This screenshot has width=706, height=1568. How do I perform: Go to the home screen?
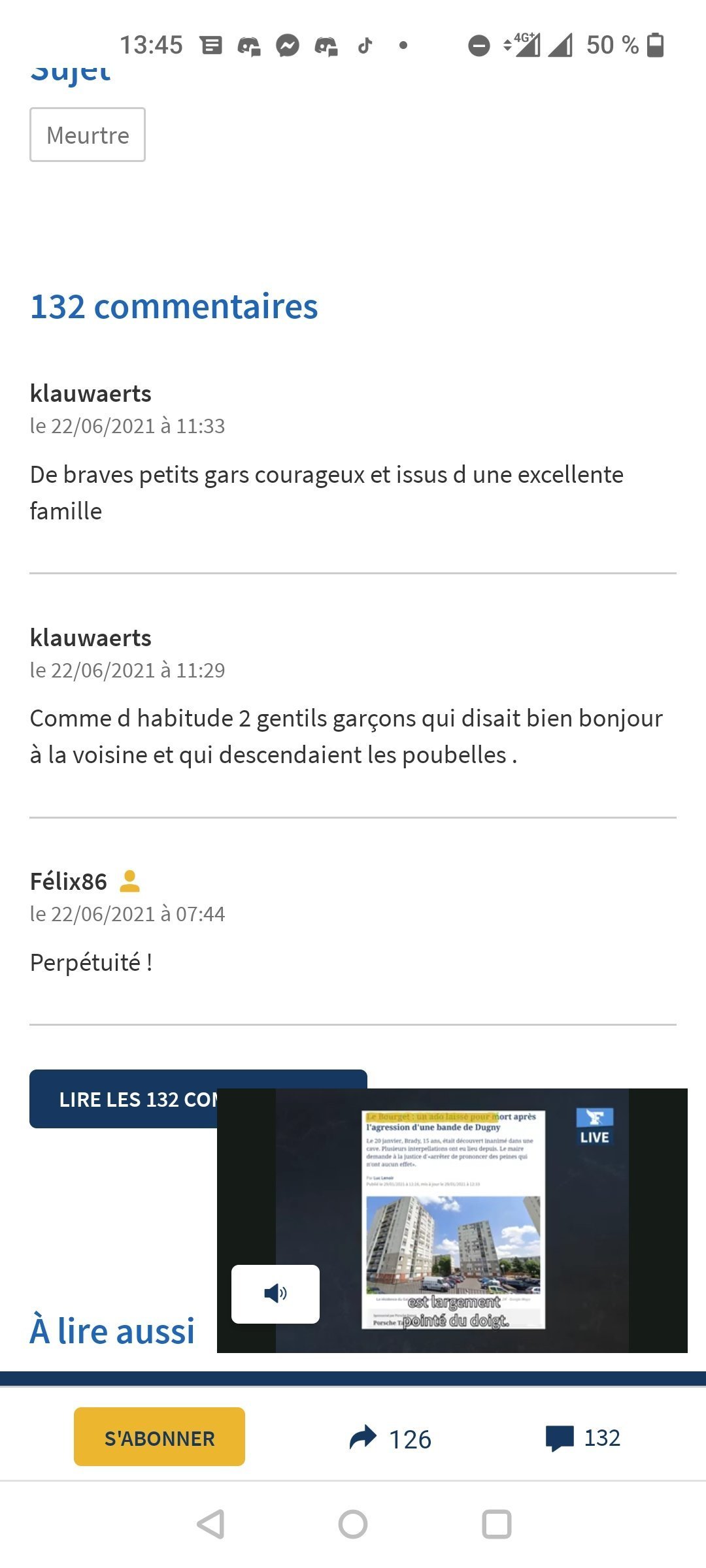click(x=353, y=1524)
